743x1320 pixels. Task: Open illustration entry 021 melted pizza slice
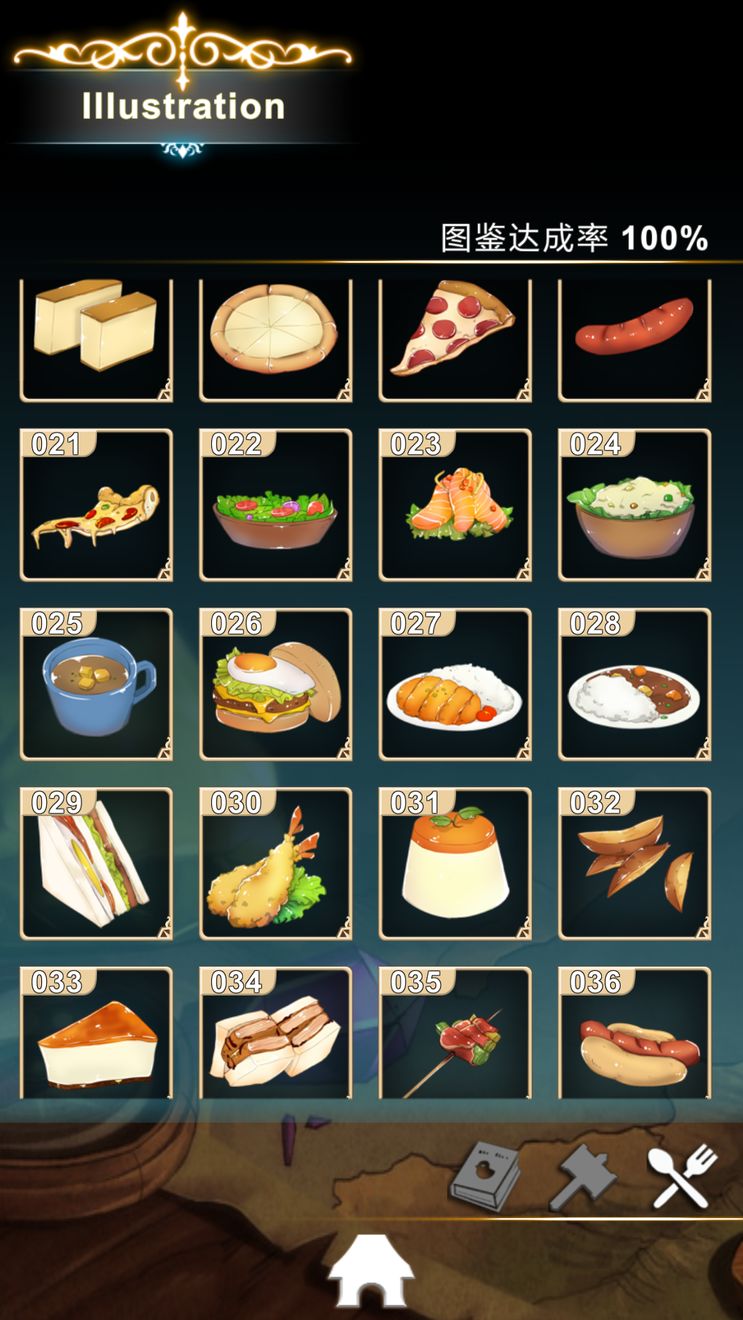96,505
